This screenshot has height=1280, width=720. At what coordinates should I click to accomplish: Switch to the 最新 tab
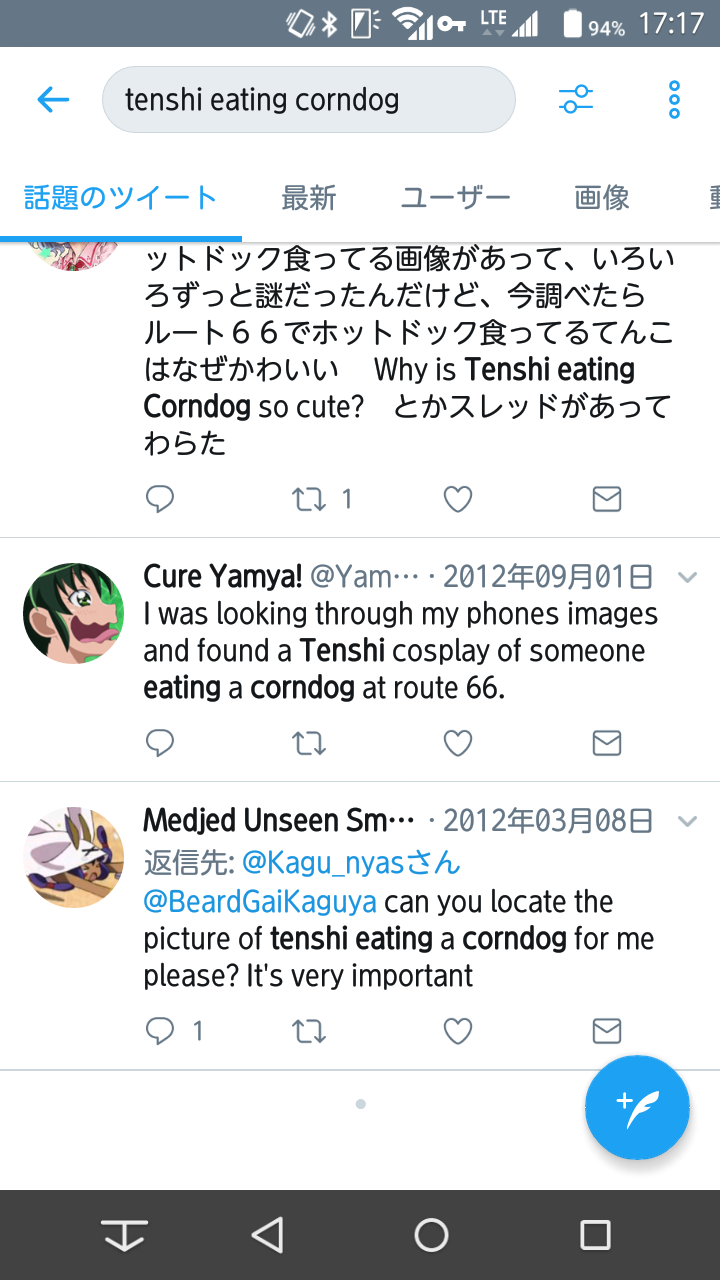309,197
